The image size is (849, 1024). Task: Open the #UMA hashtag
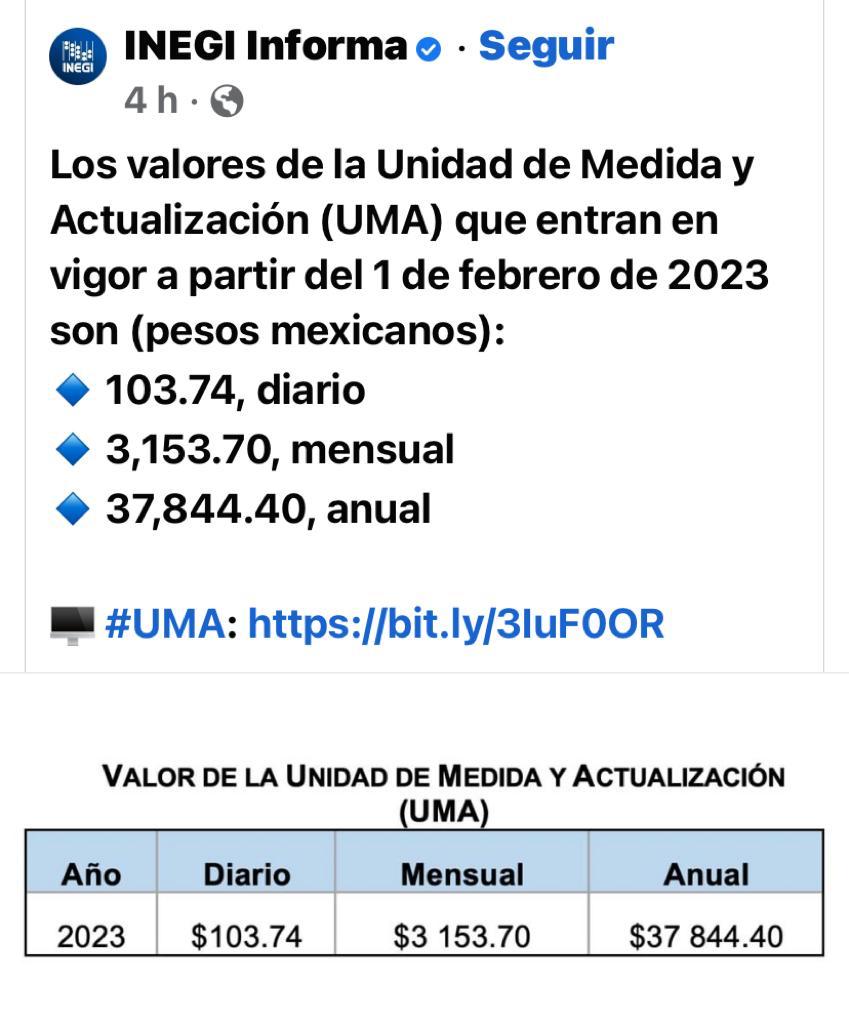(x=165, y=624)
